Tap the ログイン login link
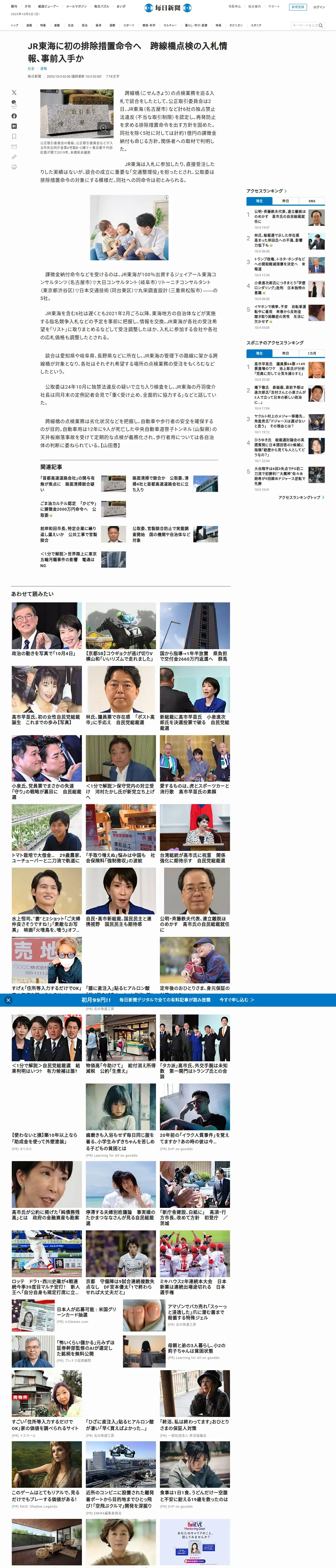This screenshot has width=336, height=1568. tap(319, 7)
